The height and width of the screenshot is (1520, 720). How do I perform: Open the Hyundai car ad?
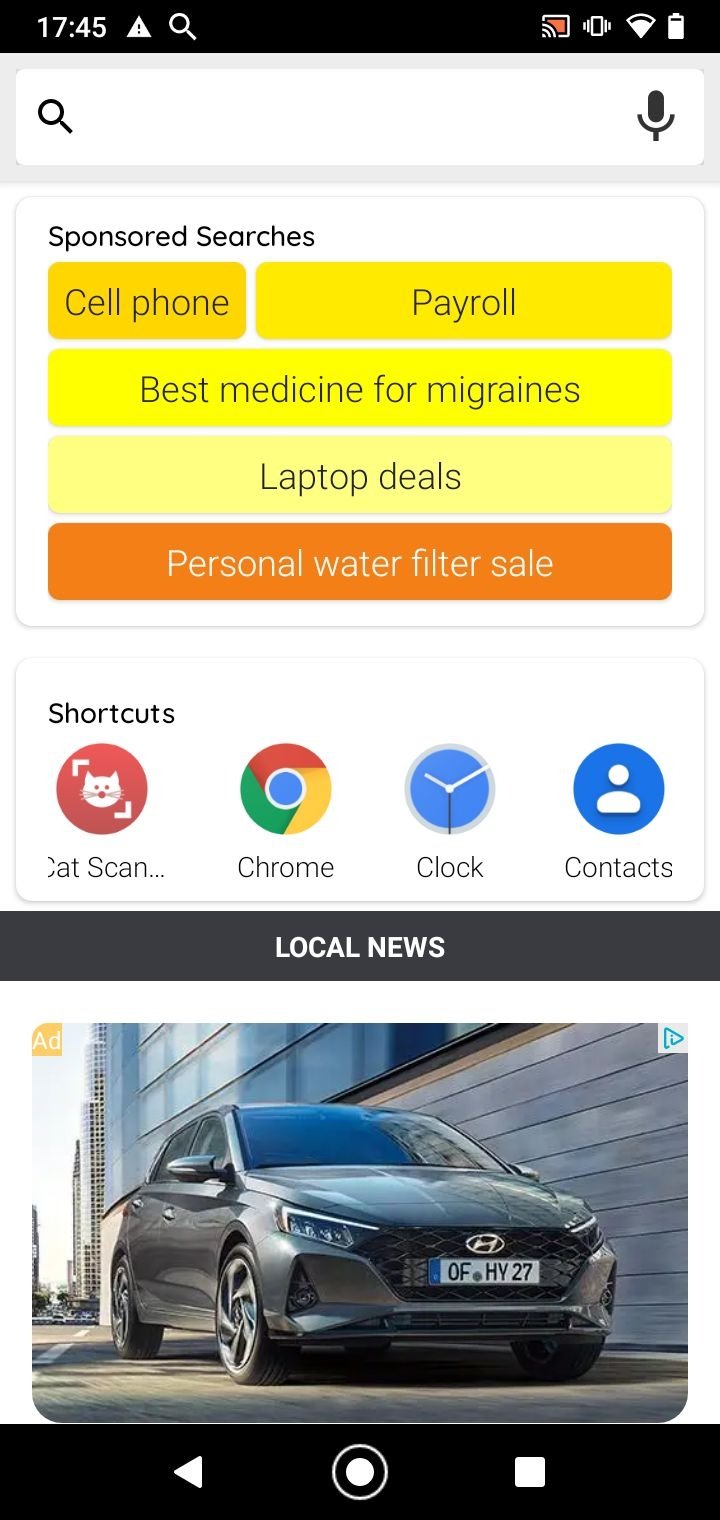pyautogui.click(x=360, y=1222)
